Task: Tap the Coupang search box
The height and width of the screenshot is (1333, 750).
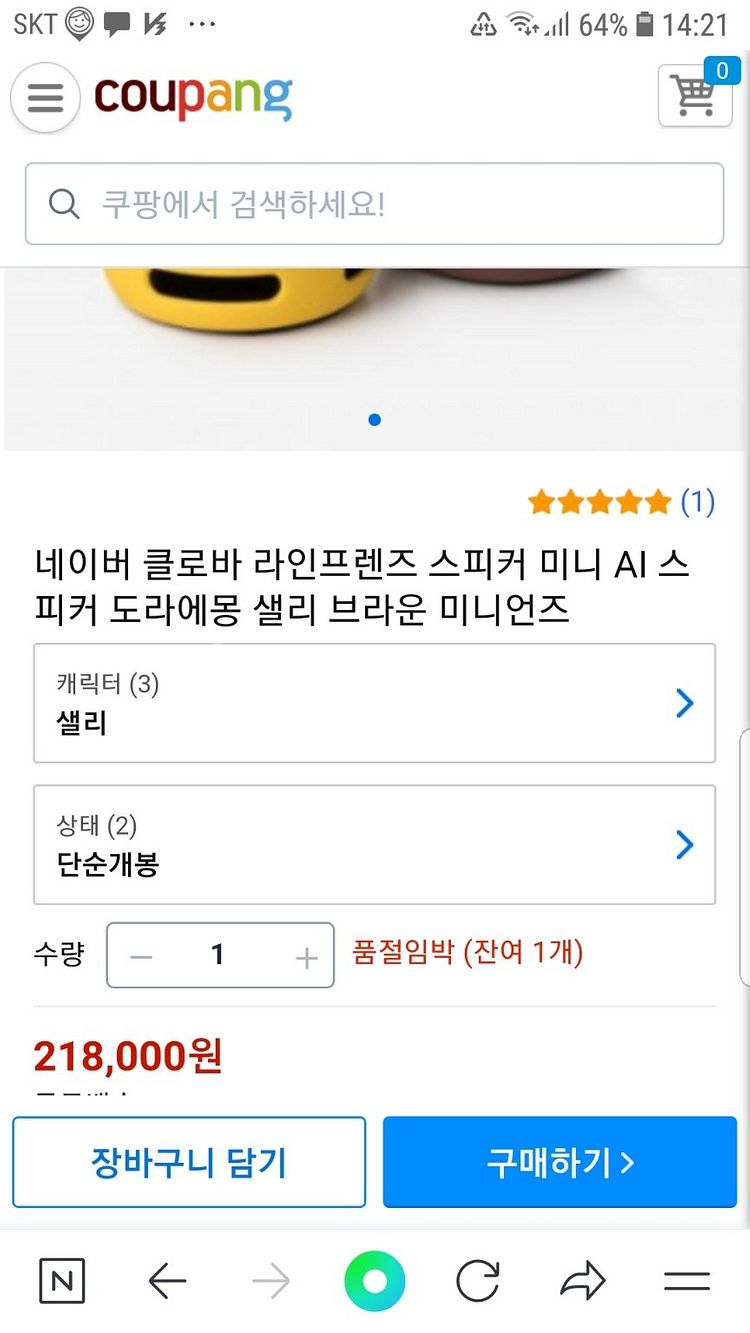Action: point(374,204)
